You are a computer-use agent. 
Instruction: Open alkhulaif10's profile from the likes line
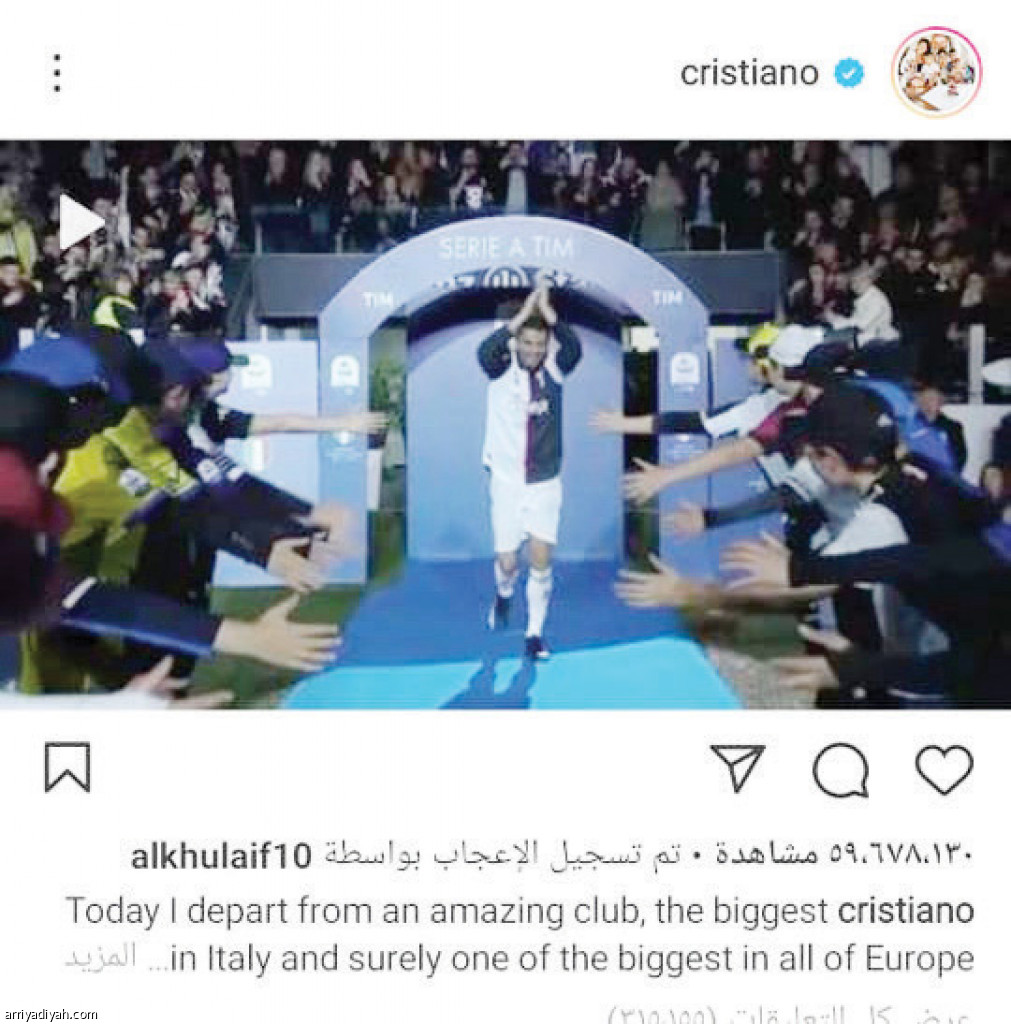coord(221,855)
